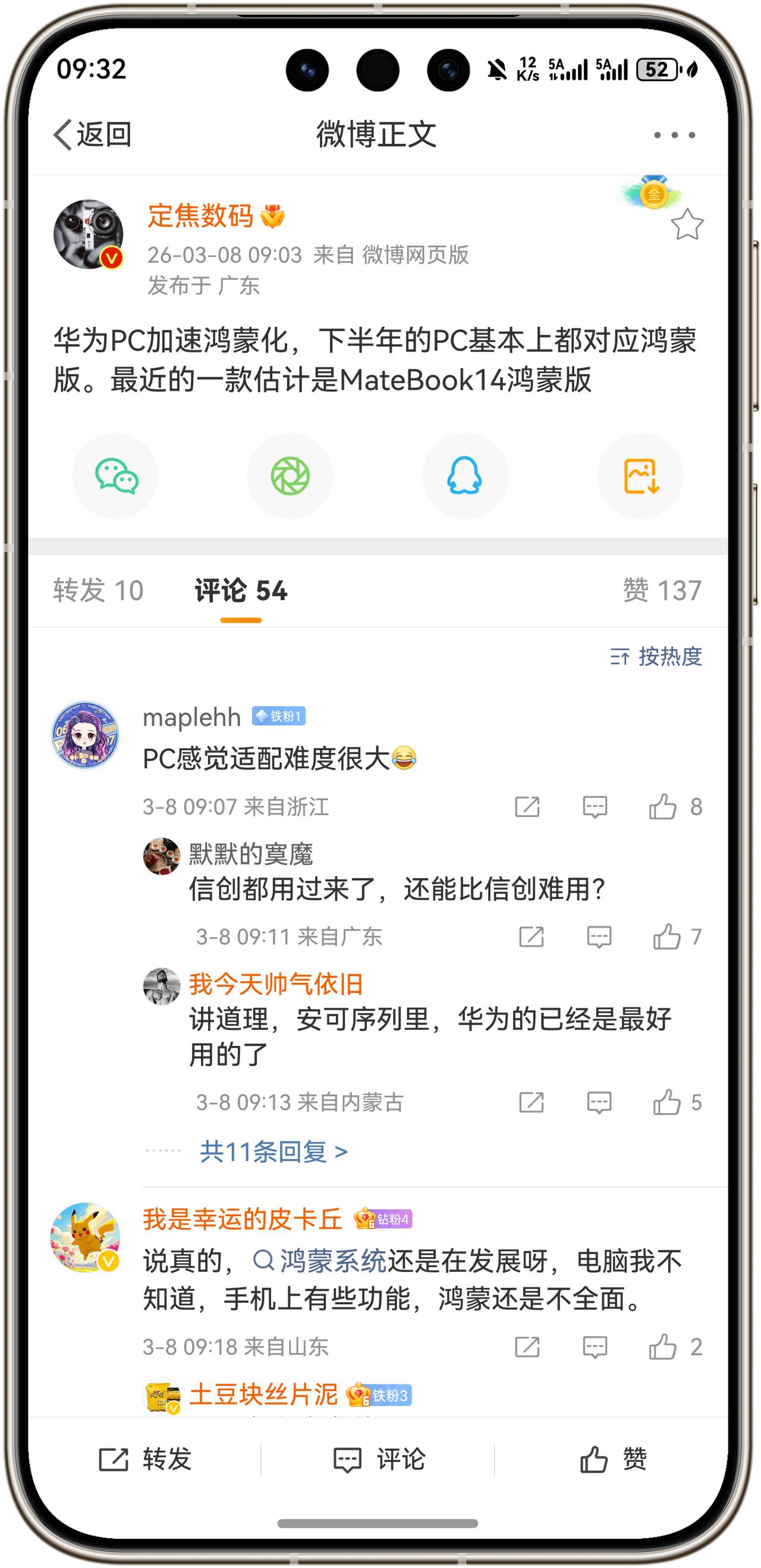Share the post to QQ
The image size is (761, 1568).
(464, 477)
